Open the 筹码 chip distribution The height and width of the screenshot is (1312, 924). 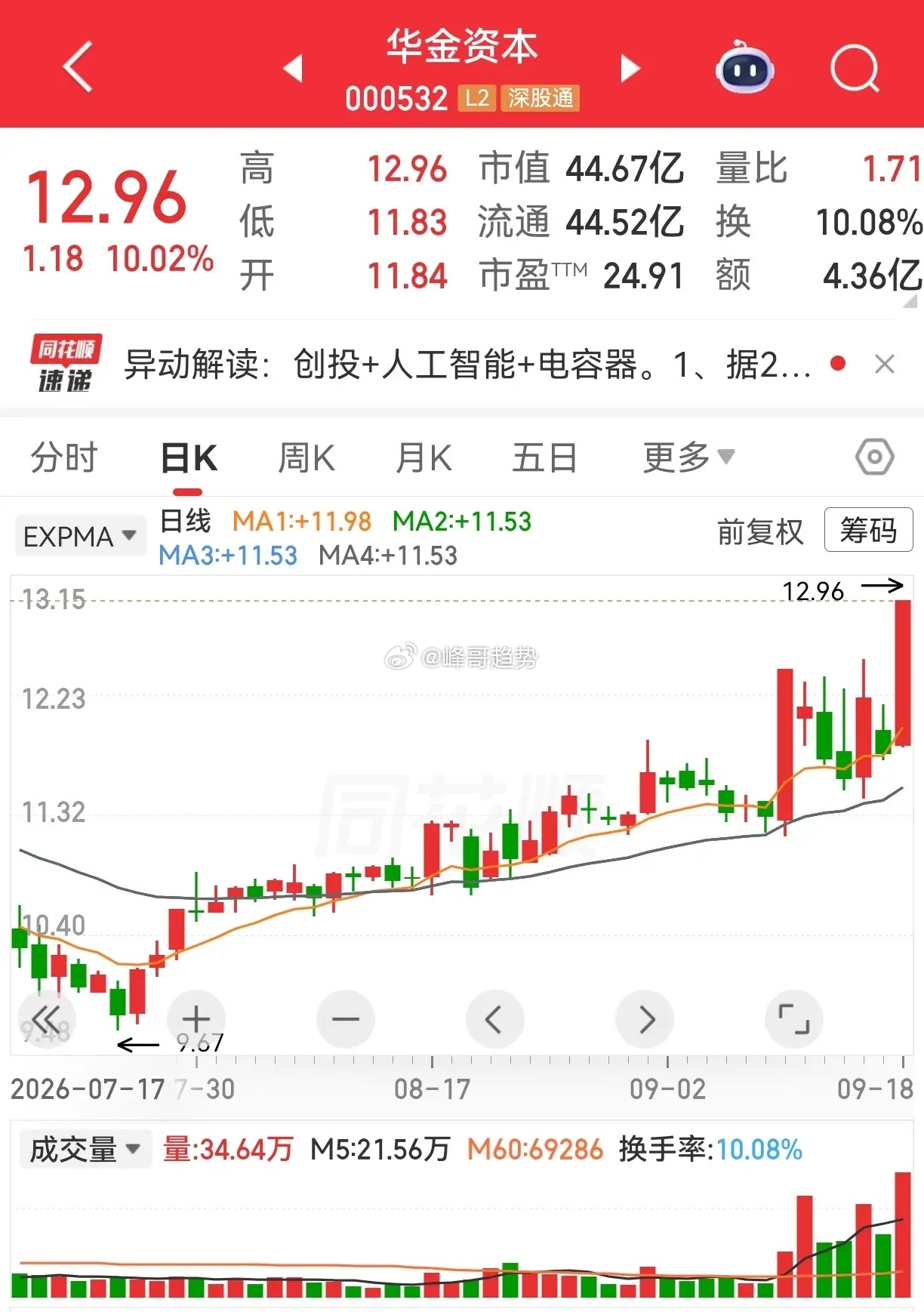click(868, 530)
